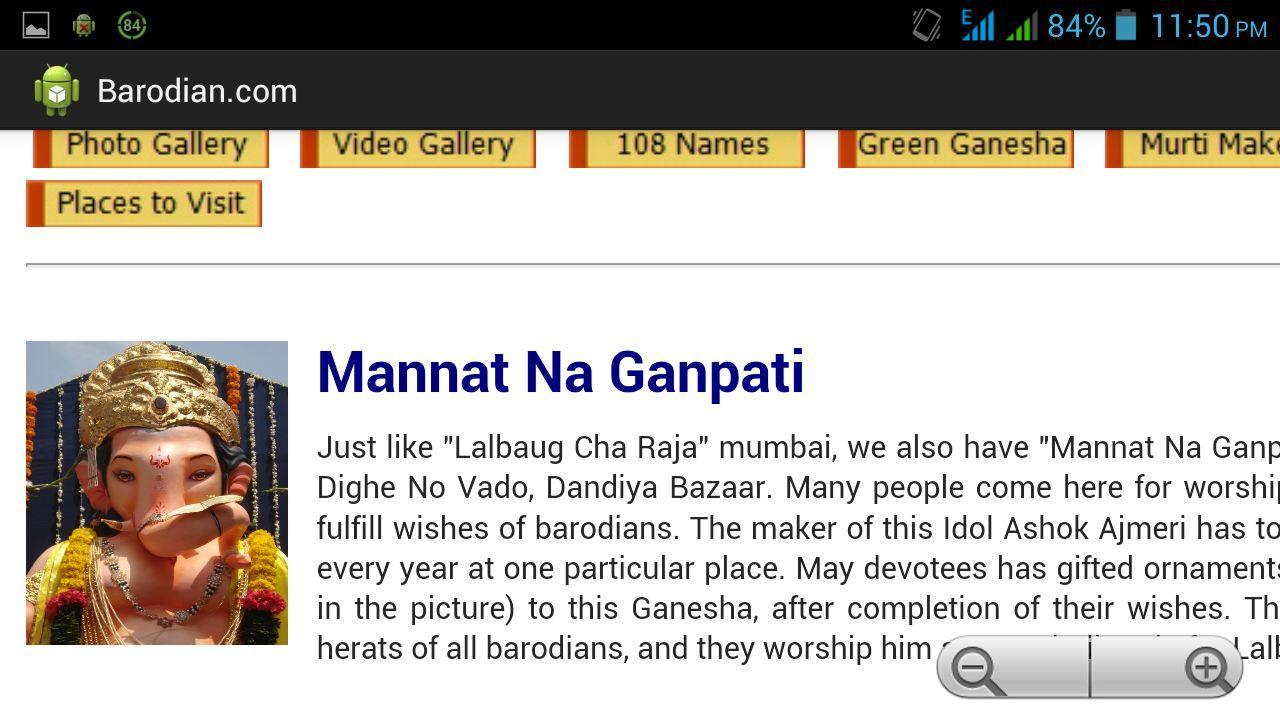The width and height of the screenshot is (1280, 720).
Task: Go to the Green Ganesha page
Action: tap(956, 146)
